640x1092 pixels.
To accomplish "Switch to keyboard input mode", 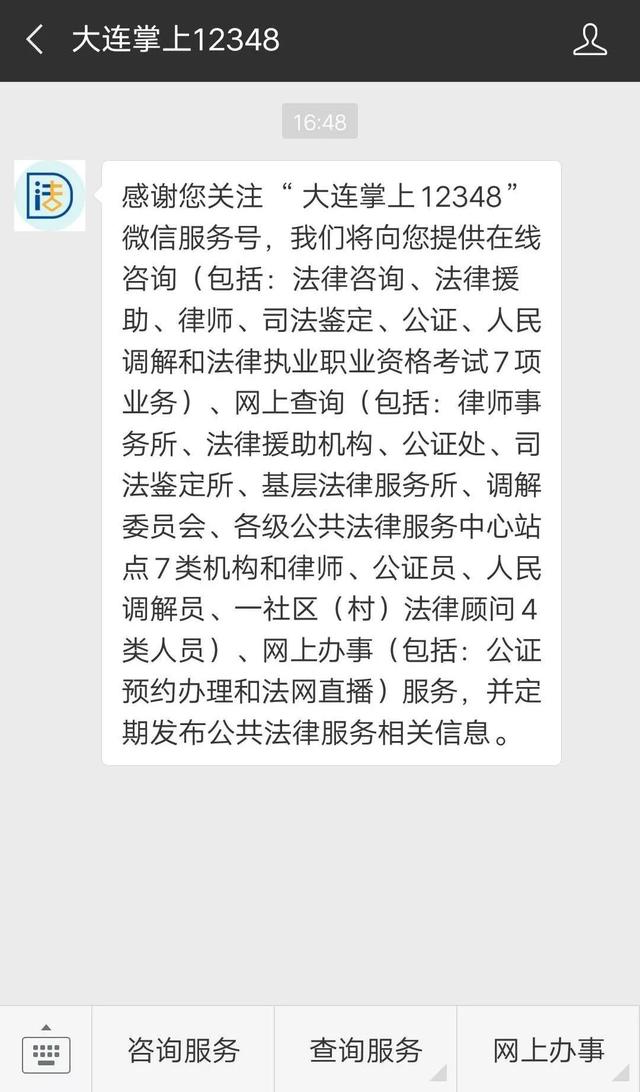I will tap(46, 1049).
